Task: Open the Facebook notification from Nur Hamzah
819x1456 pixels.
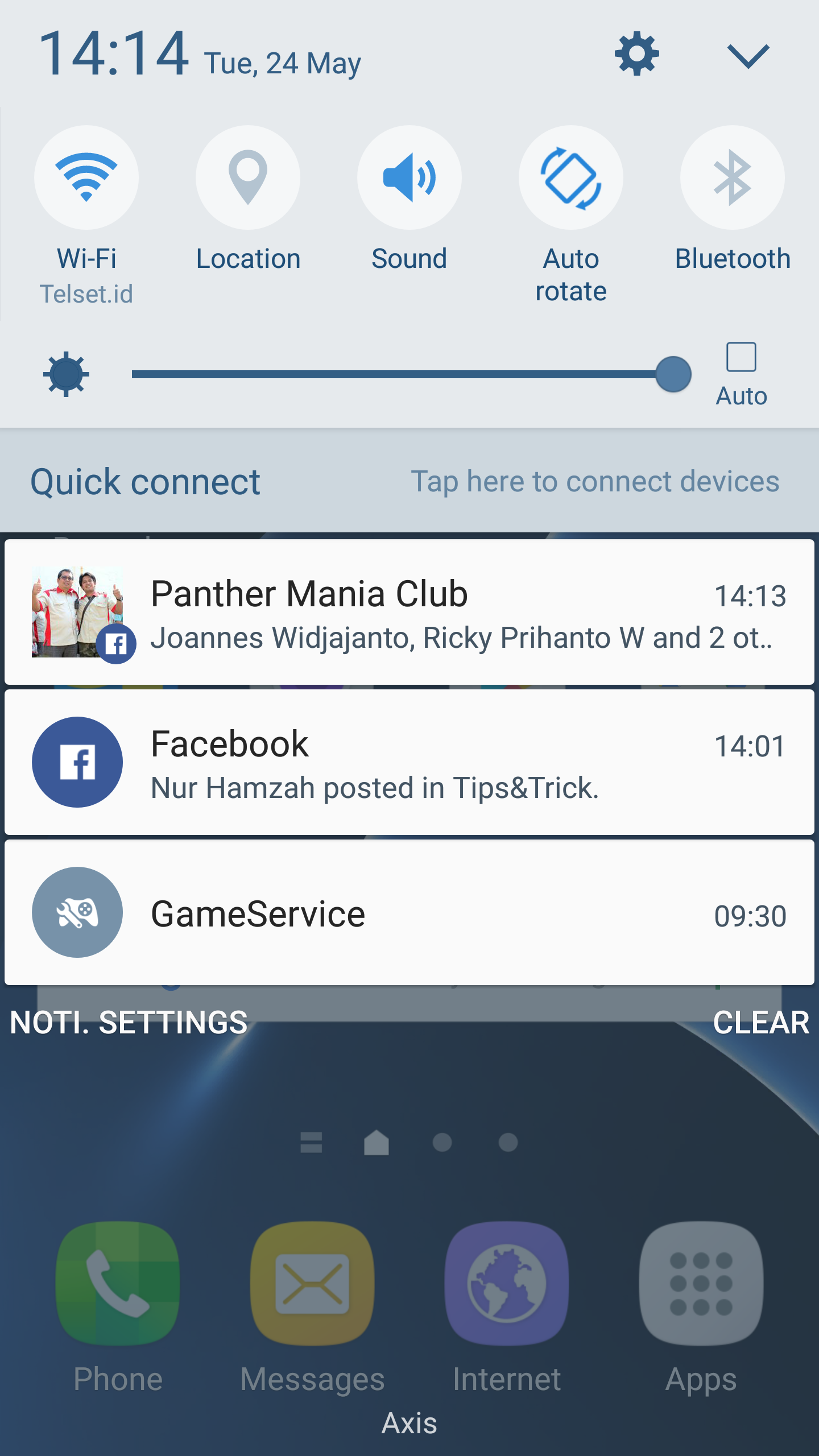Action: pos(409,762)
